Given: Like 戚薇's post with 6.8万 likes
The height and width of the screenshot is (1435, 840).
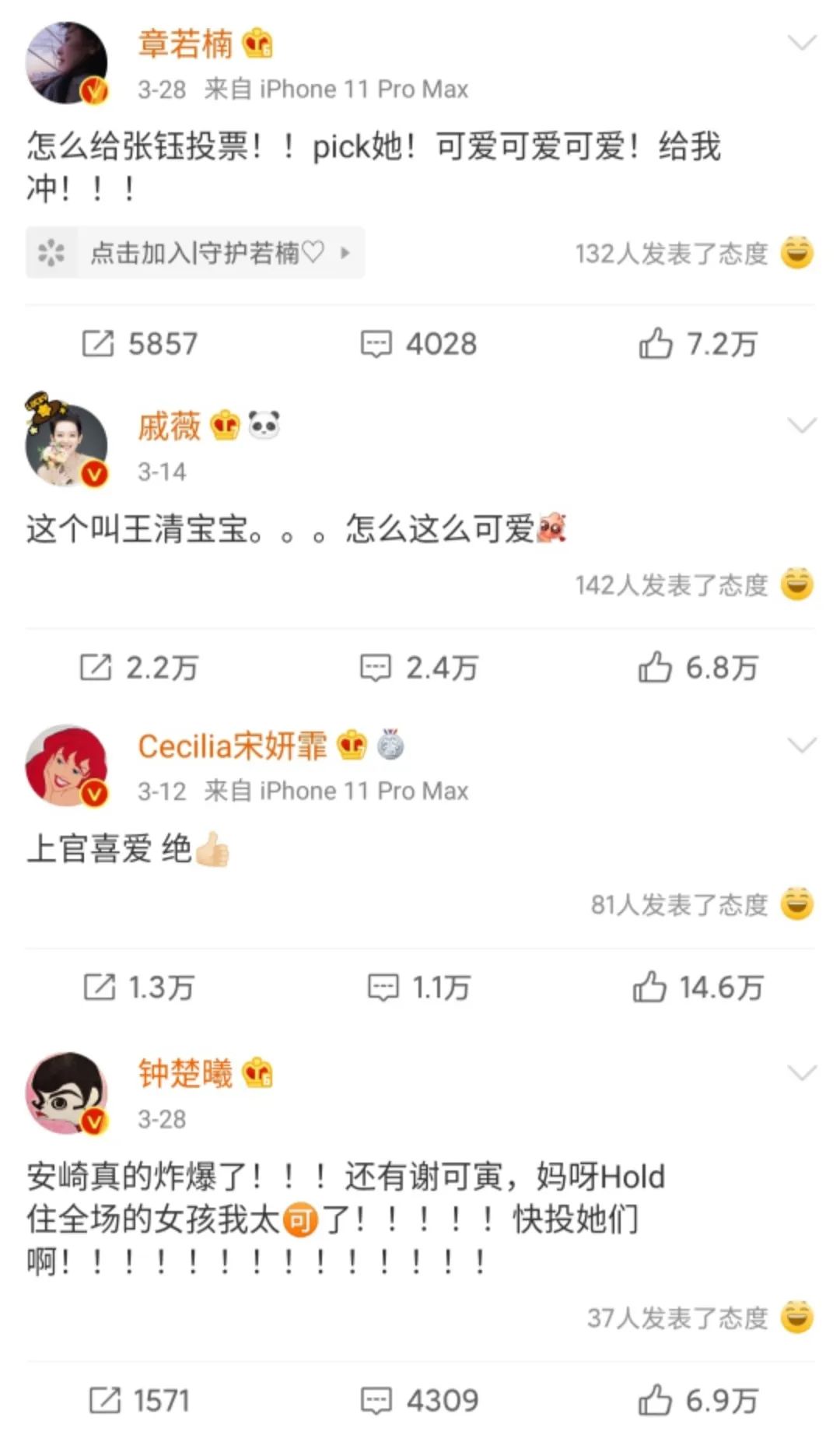Looking at the screenshot, I should pyautogui.click(x=698, y=668).
